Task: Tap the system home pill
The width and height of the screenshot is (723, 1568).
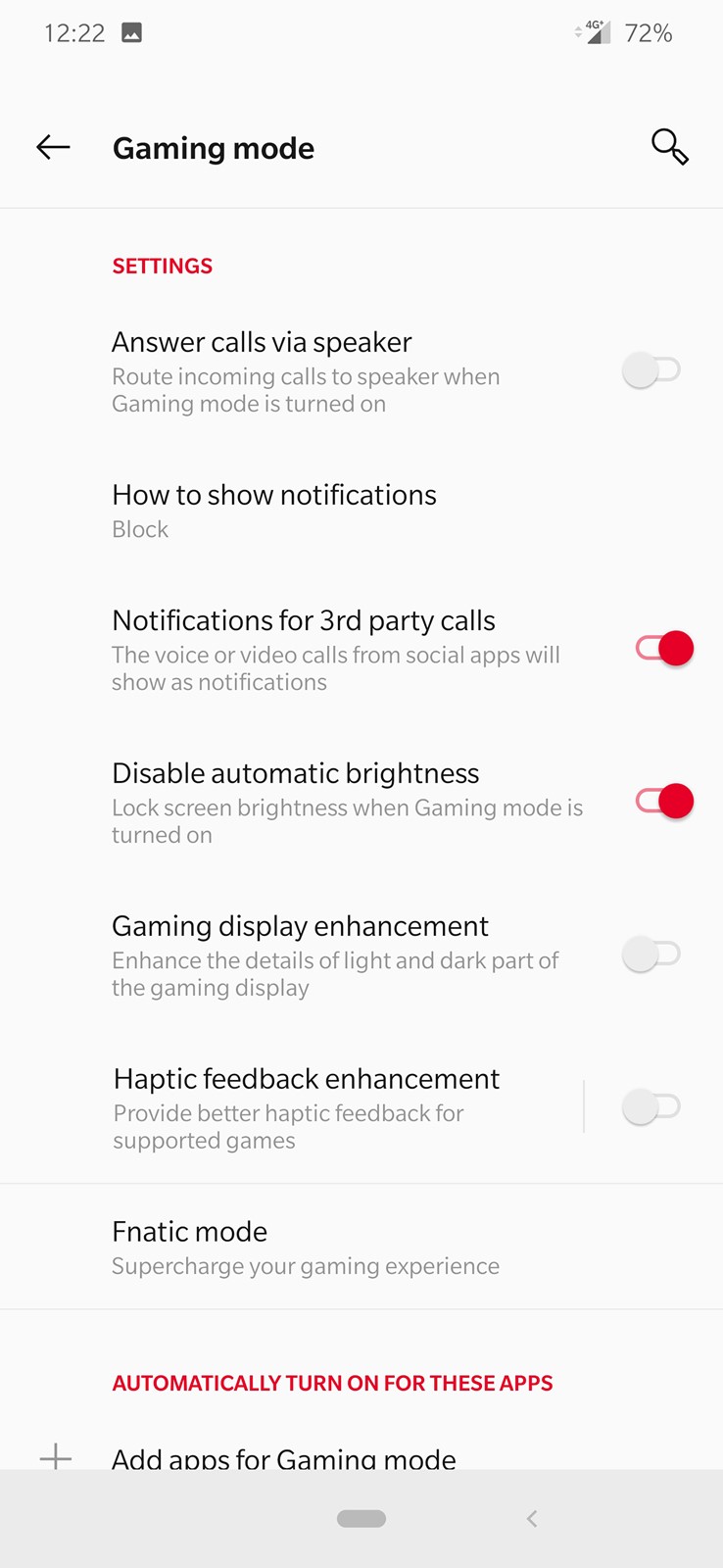Action: 361,1518
